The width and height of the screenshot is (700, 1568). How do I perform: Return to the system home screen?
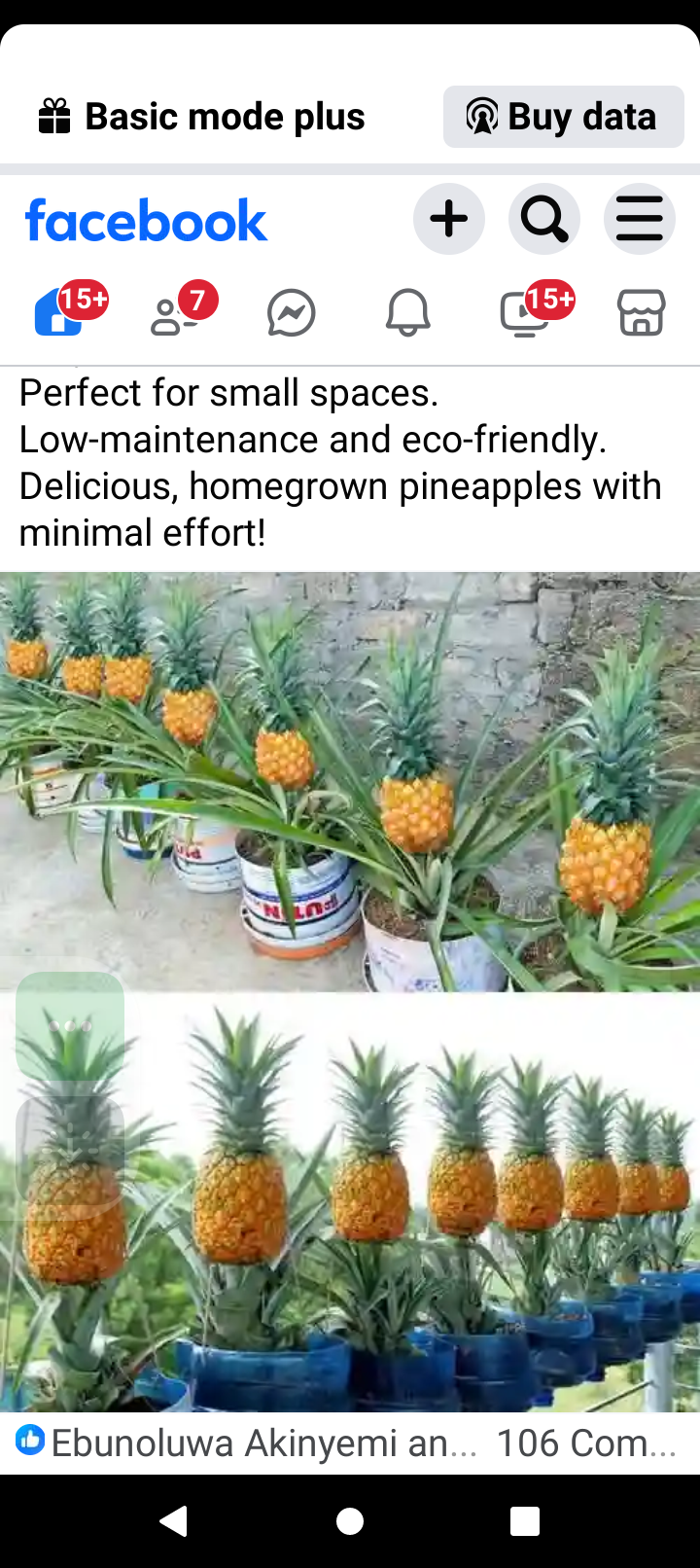click(x=350, y=1520)
